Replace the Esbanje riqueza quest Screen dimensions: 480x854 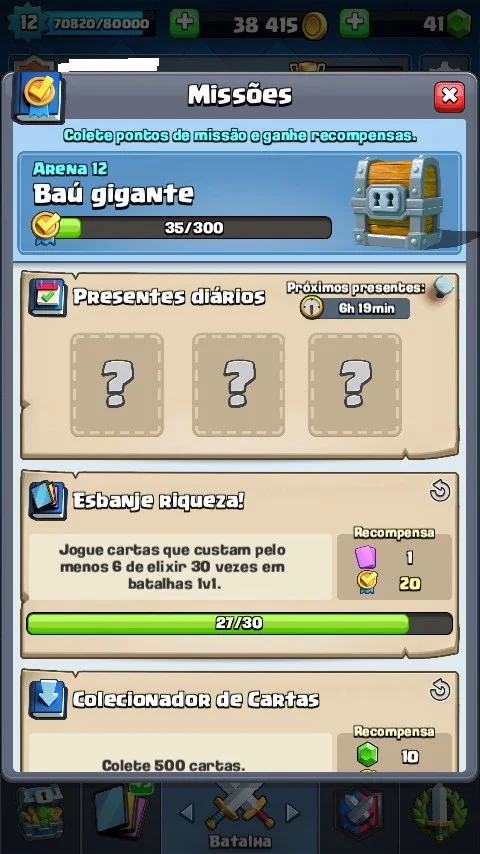tap(440, 492)
